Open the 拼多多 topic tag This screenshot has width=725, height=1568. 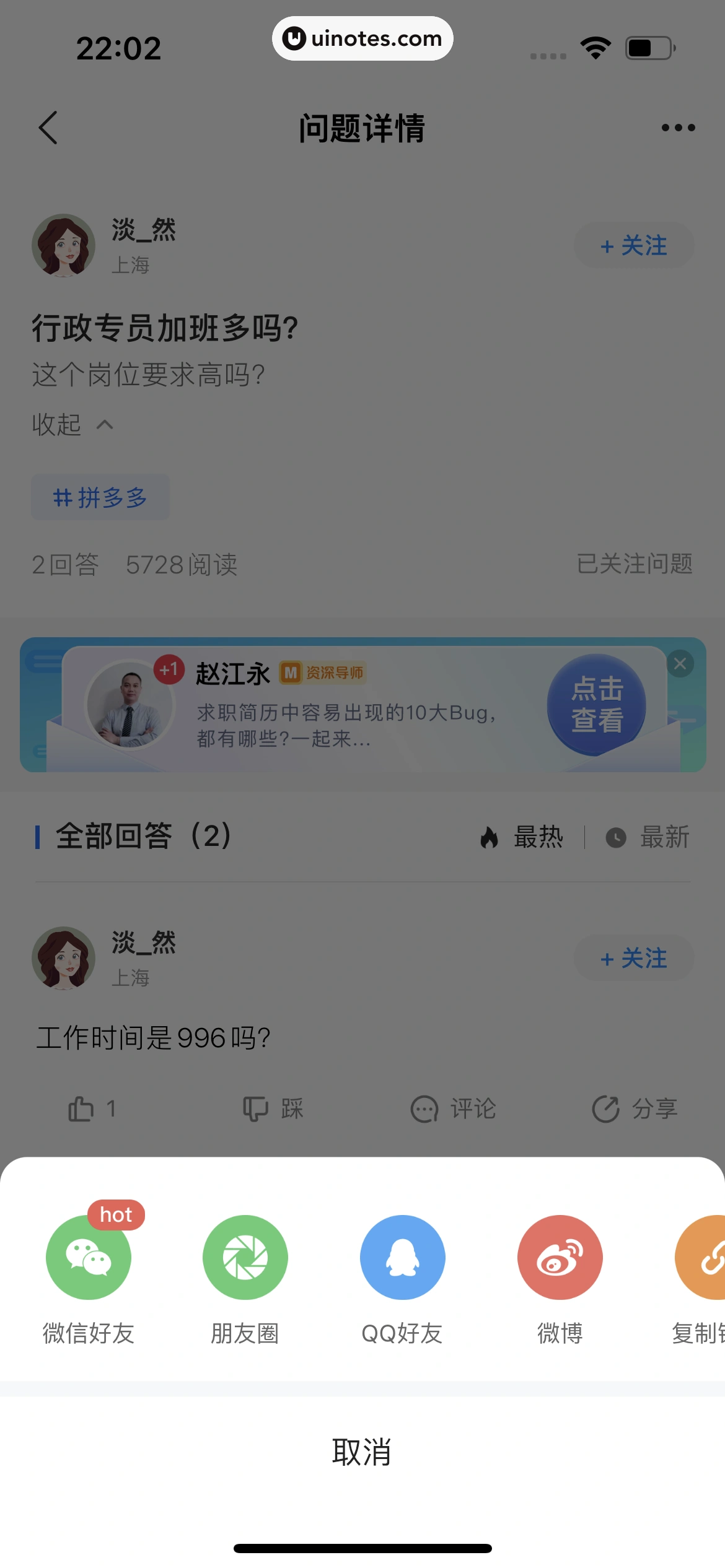[100, 497]
